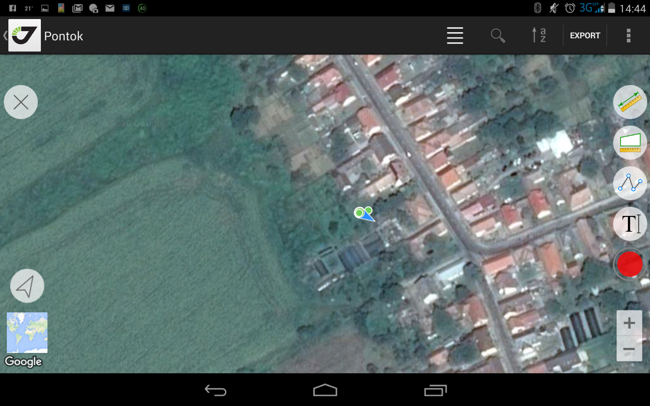Sort points alphabetically

click(x=539, y=36)
